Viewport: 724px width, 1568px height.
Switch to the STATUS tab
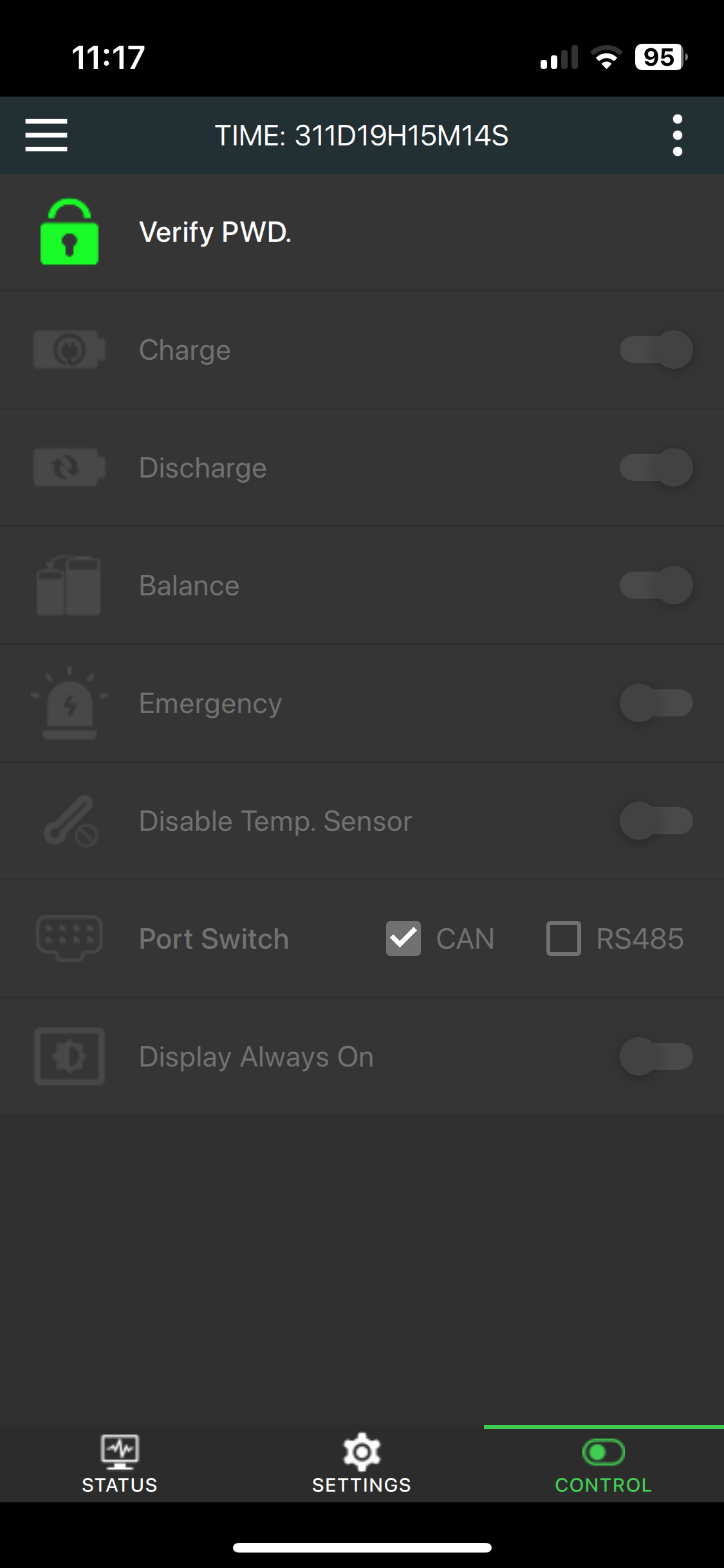pyautogui.click(x=120, y=1464)
